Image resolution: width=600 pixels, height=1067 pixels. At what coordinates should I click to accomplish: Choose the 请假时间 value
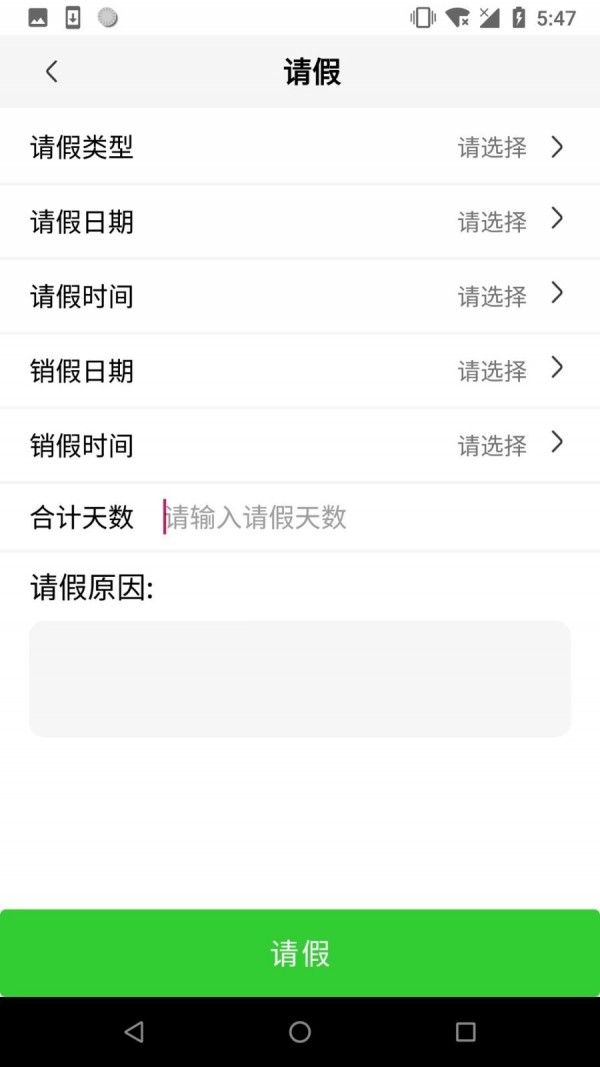300,296
